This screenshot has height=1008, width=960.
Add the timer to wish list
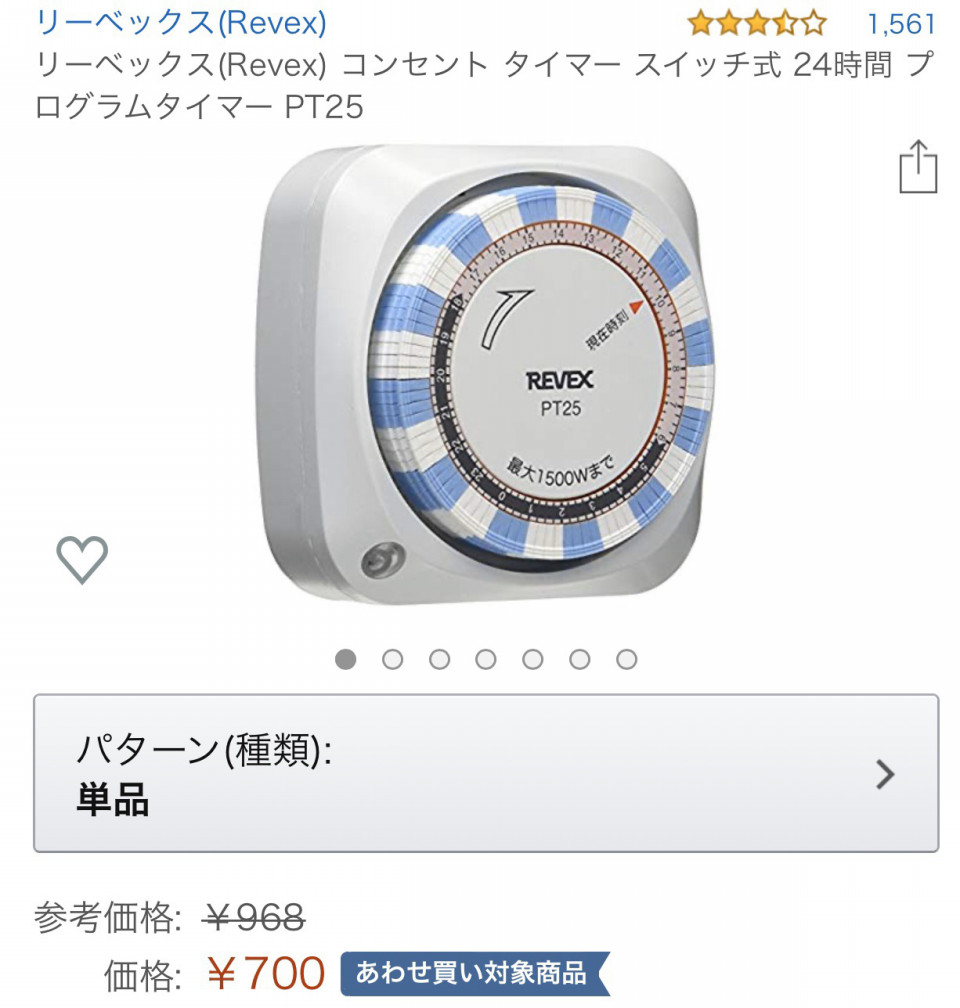pos(82,559)
